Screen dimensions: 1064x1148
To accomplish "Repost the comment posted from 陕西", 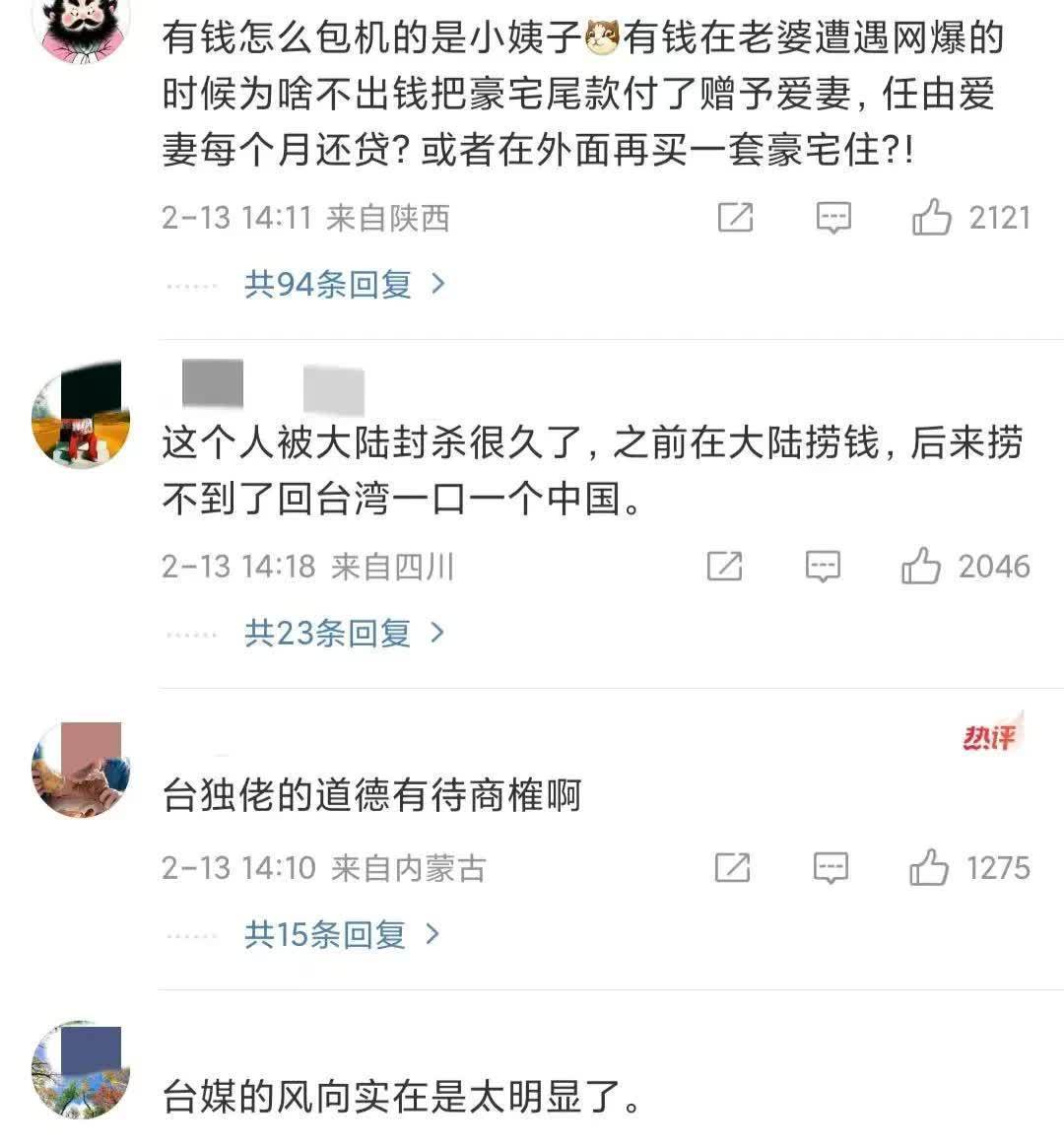I will point(735,218).
